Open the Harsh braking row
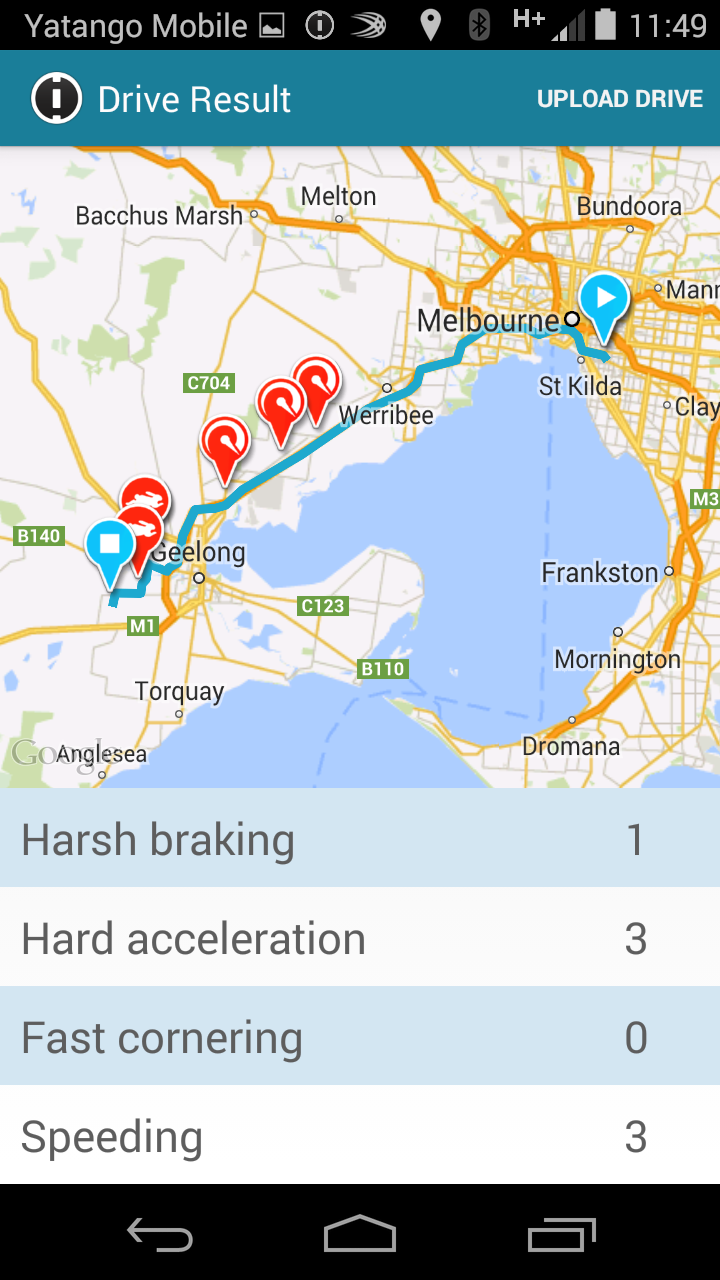 (x=360, y=838)
